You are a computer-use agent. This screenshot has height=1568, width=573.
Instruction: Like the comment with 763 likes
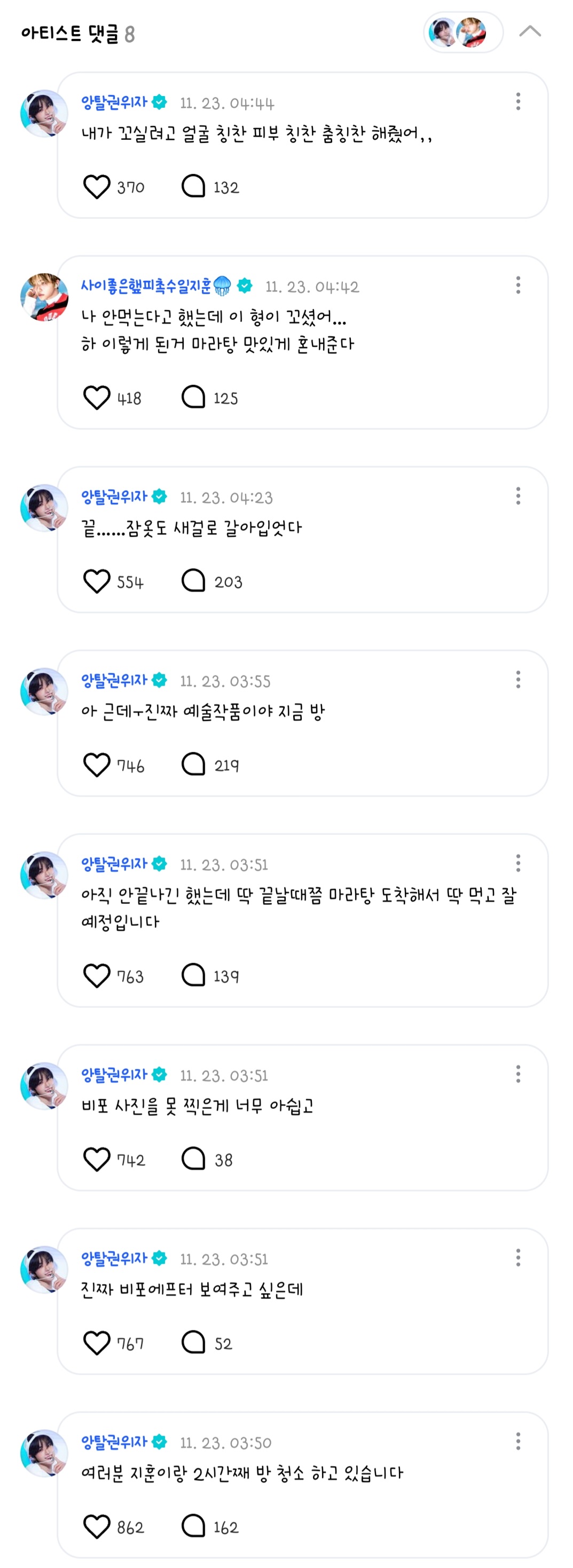pos(97,976)
